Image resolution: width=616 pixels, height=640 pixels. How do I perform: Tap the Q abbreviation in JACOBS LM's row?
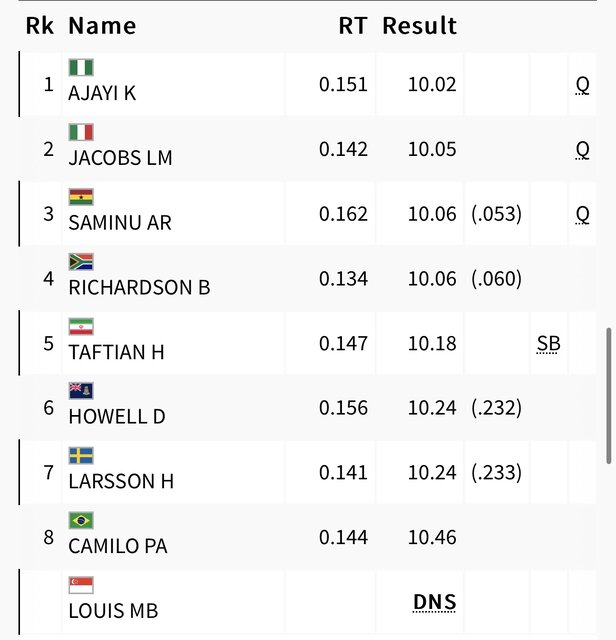582,150
